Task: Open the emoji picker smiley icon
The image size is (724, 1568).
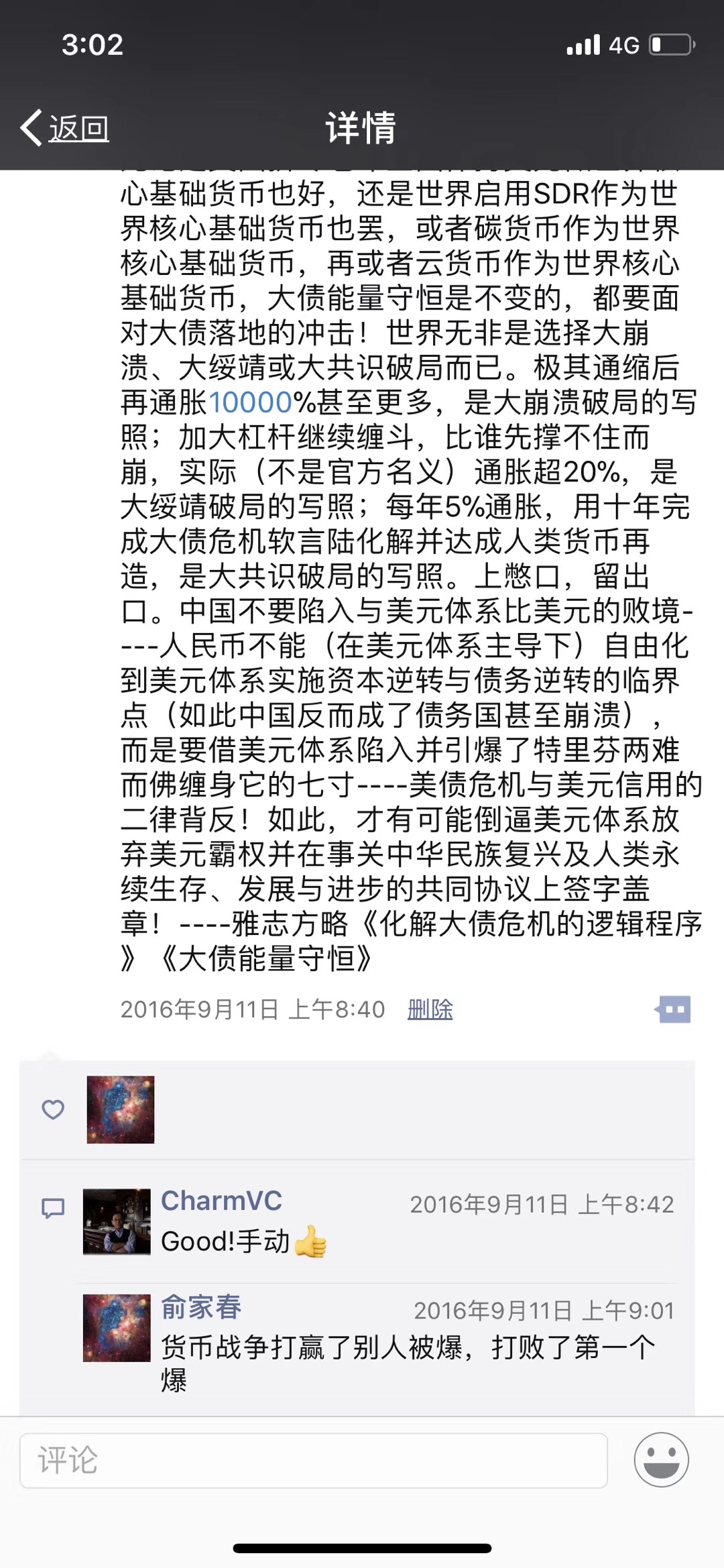Action: click(661, 1459)
